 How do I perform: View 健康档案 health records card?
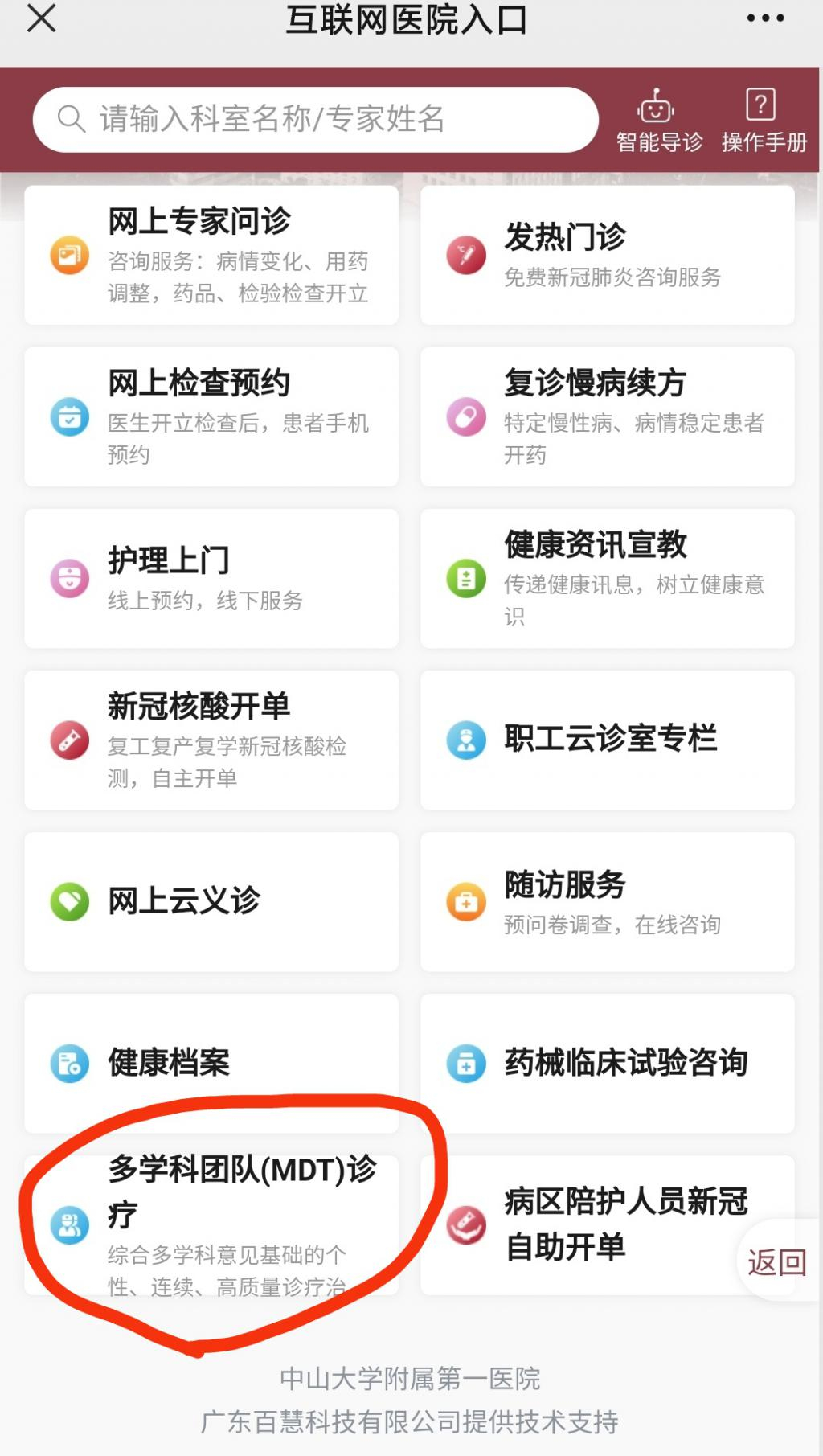coord(211,1063)
